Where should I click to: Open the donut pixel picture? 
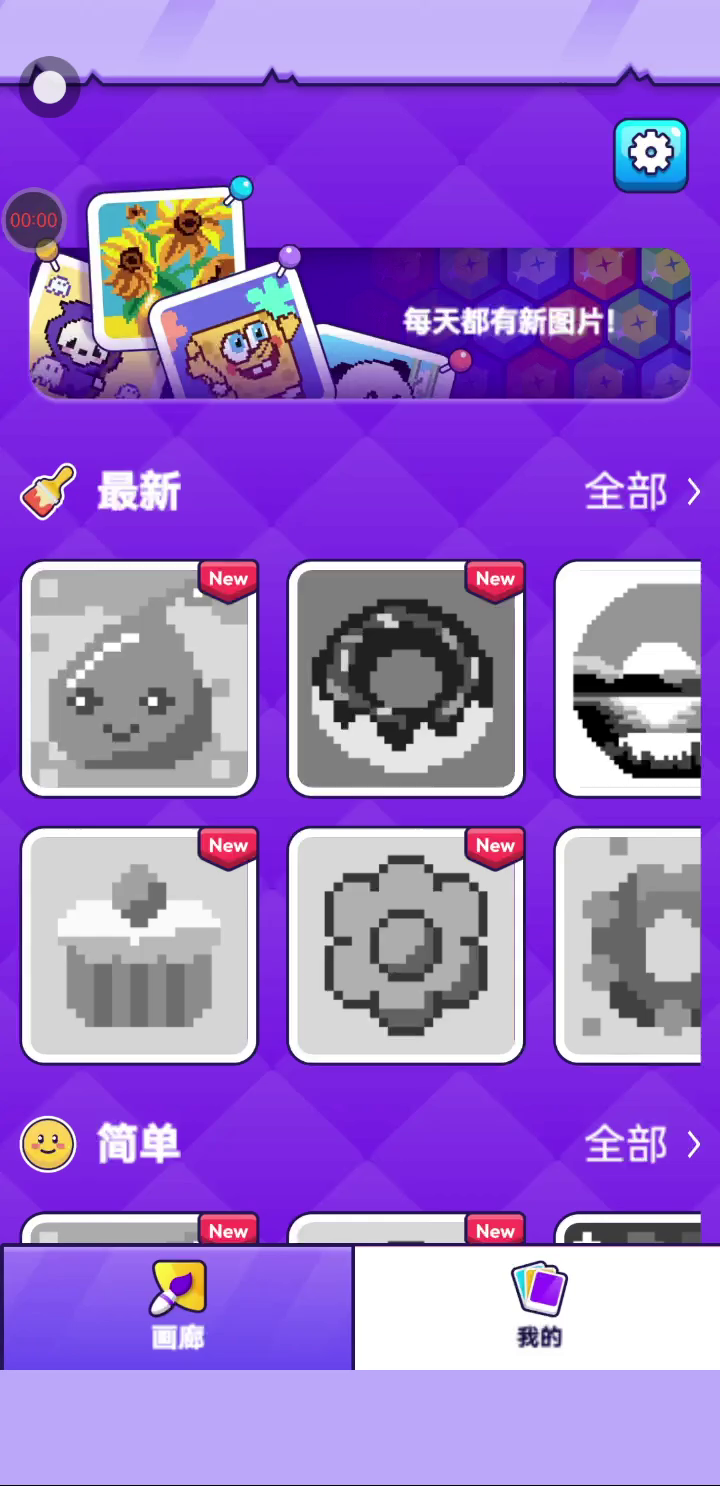(x=405, y=680)
